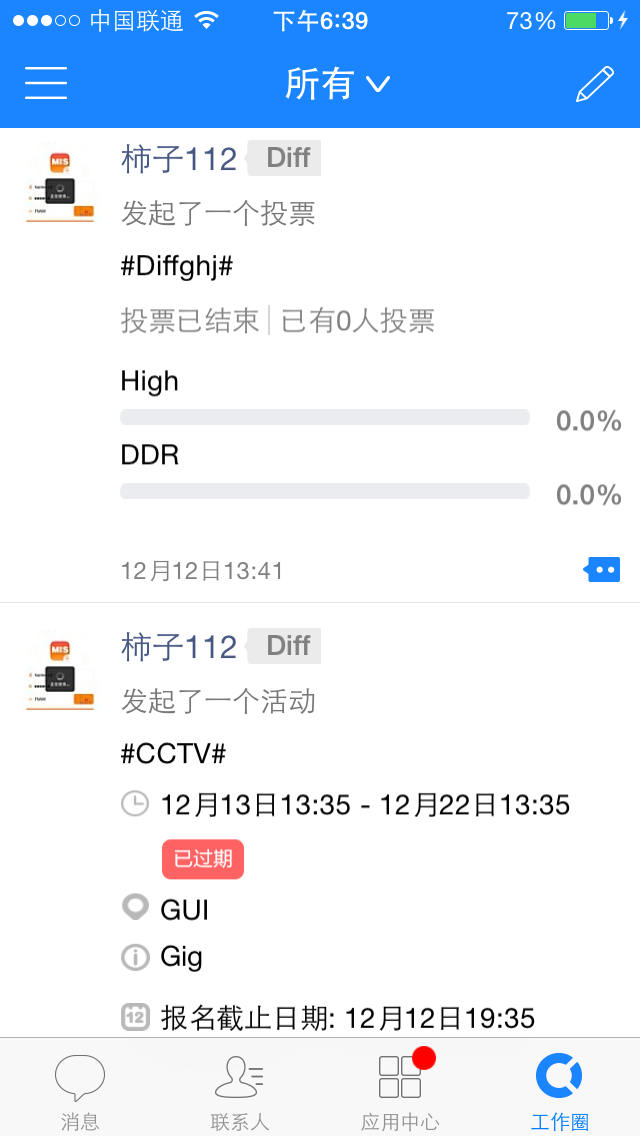Viewport: 640px width, 1136px height.
Task: View 柿子112's profile from the activity post
Action: pyautogui.click(x=180, y=647)
